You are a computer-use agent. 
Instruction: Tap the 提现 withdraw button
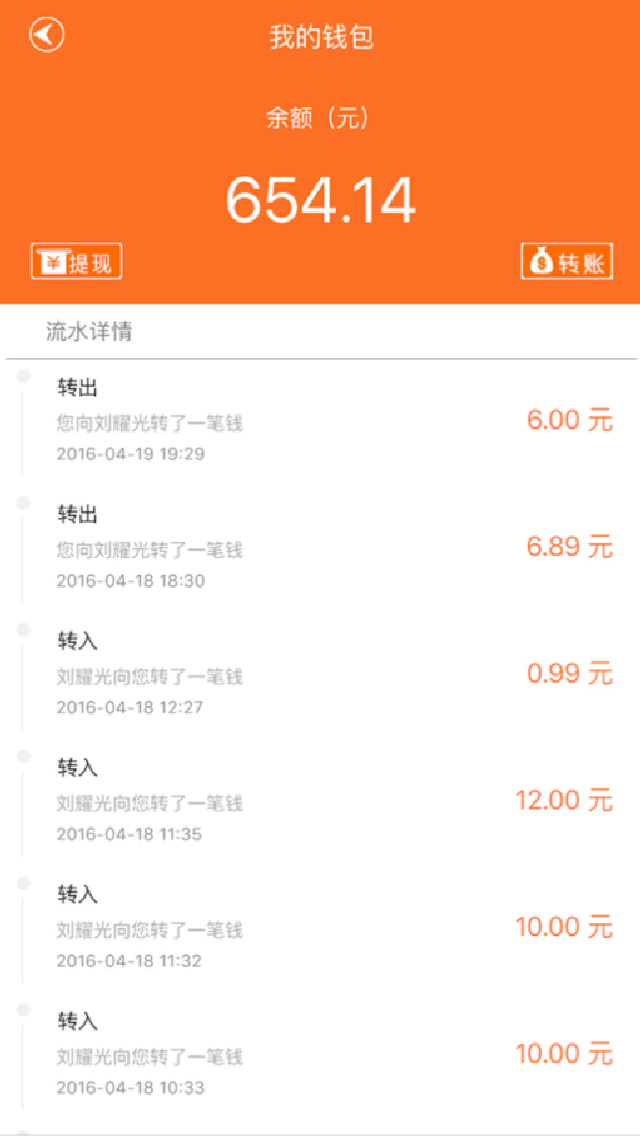77,263
